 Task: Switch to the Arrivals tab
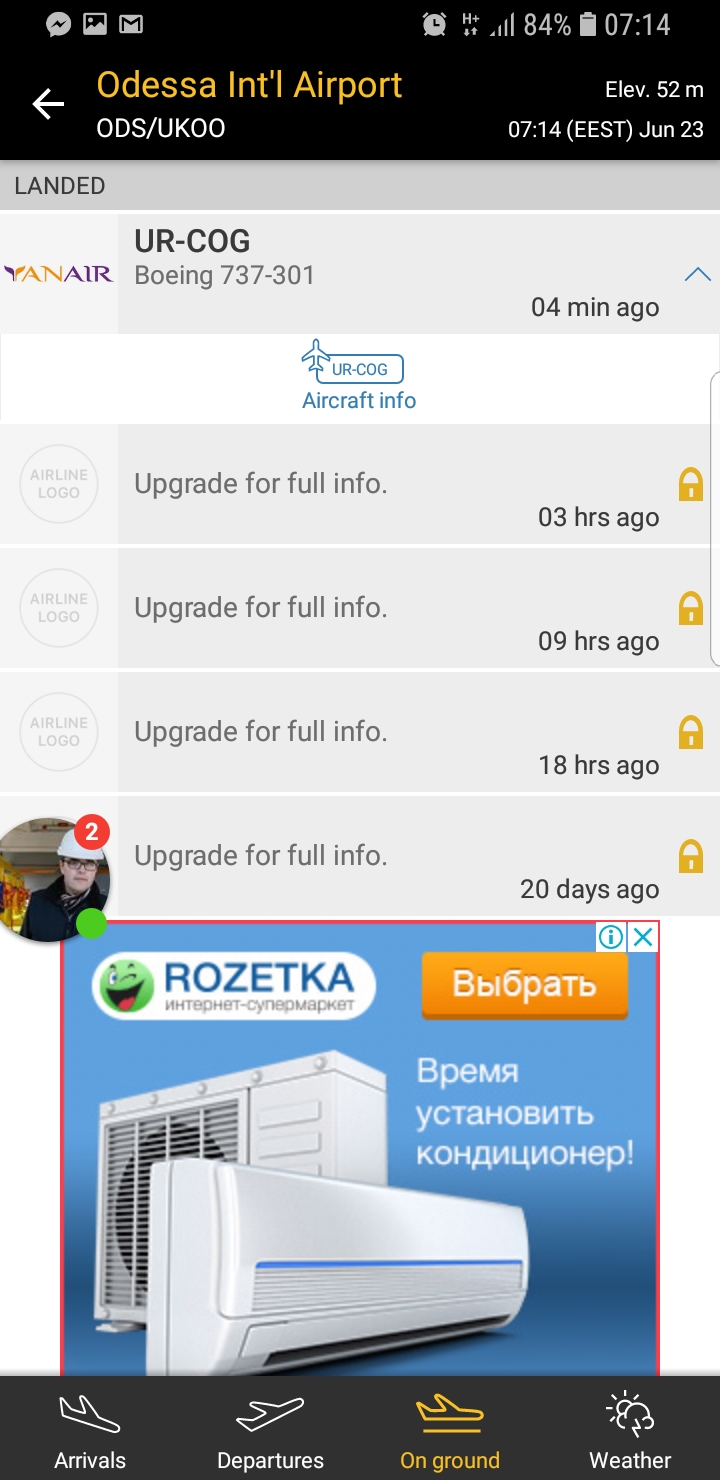point(90,1430)
